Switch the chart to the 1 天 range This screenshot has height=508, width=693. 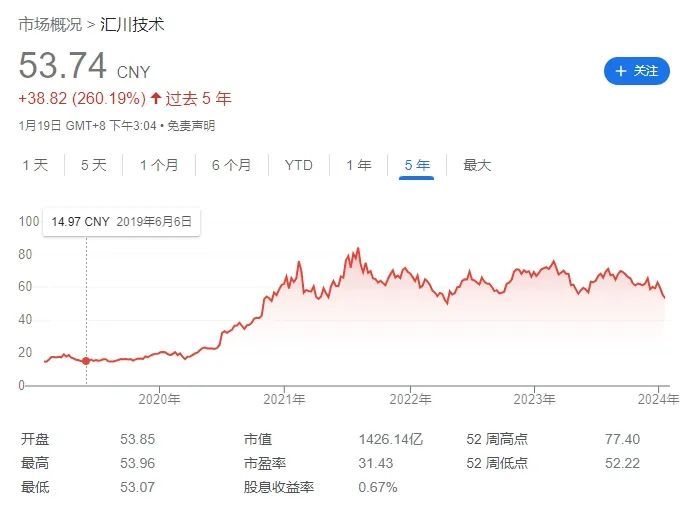click(x=35, y=165)
